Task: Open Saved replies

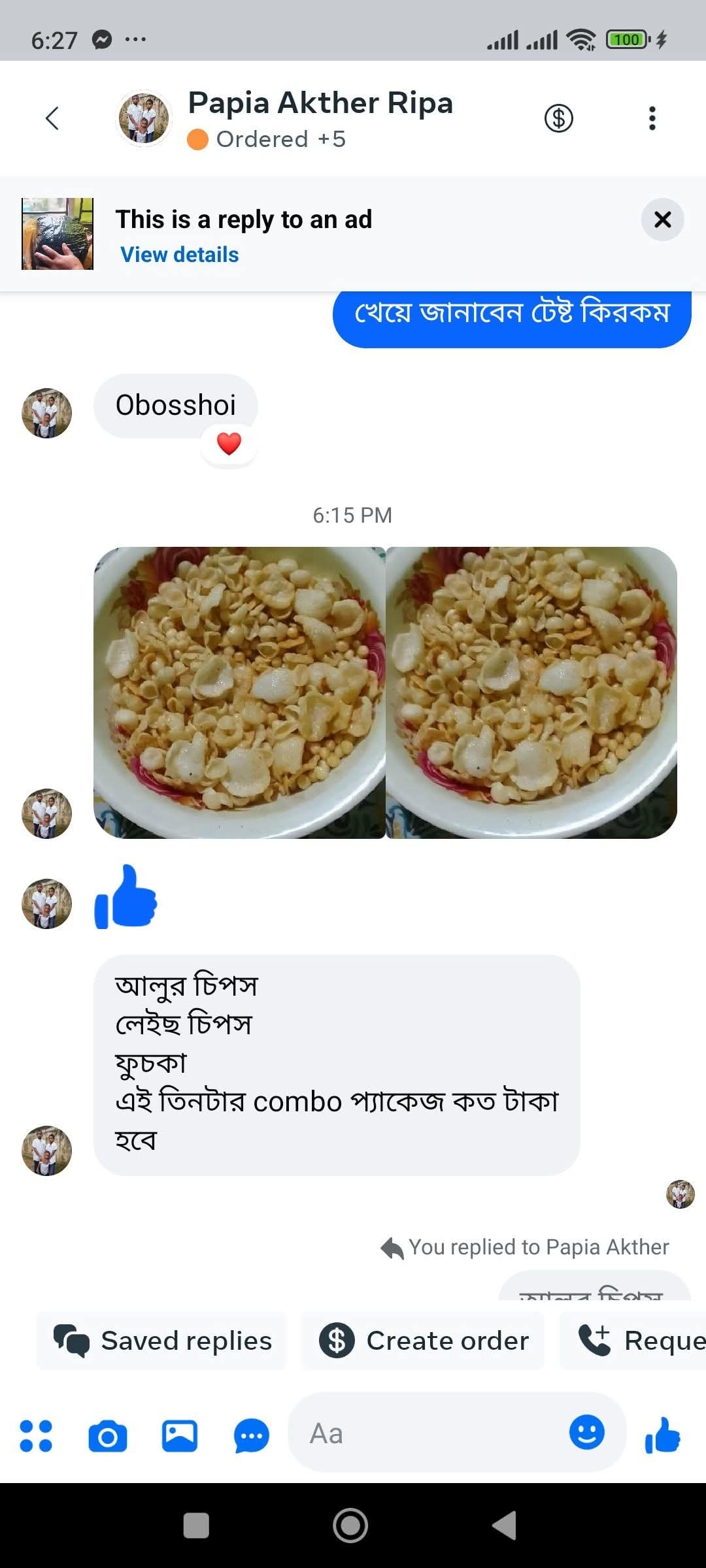Action: point(162,1341)
